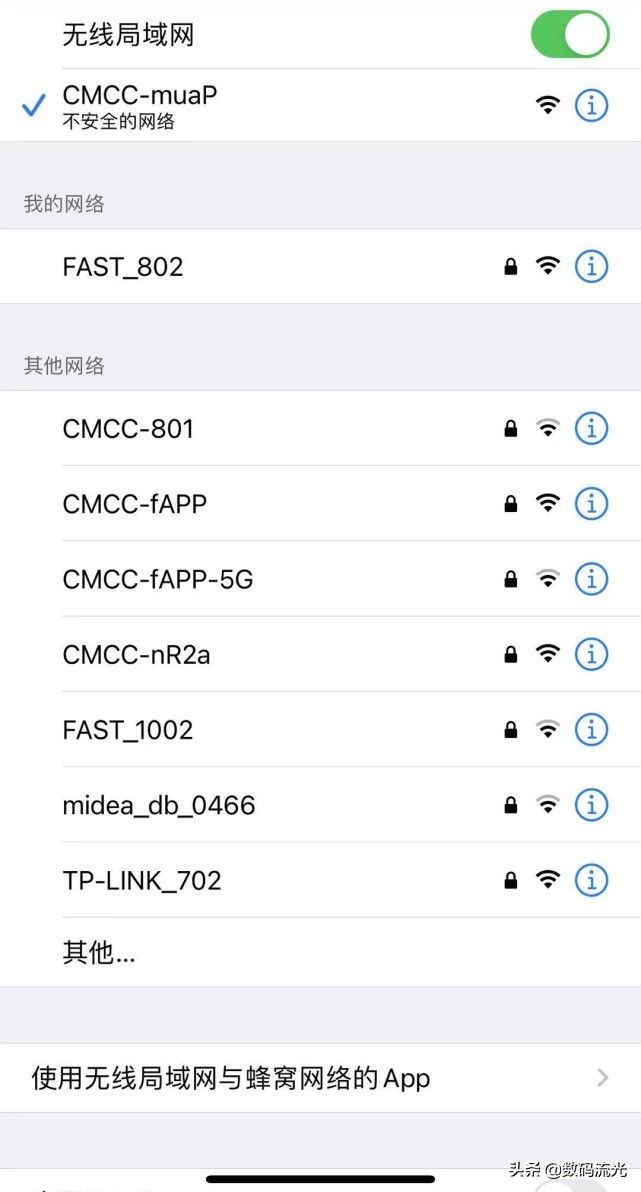Show details for midea_db_0466
The image size is (641, 1192).
pyautogui.click(x=591, y=805)
